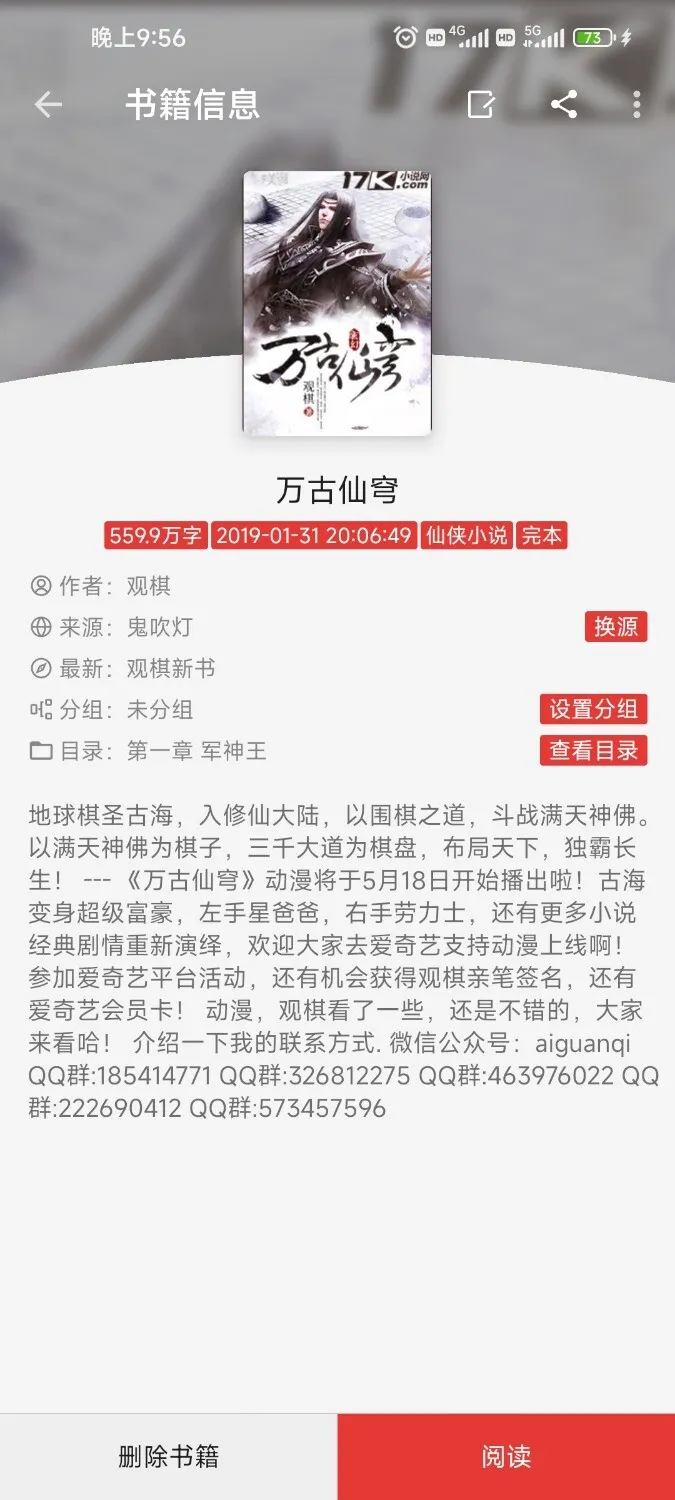Open 设置分组 to set the group
The image size is (675, 1500).
pos(593,709)
